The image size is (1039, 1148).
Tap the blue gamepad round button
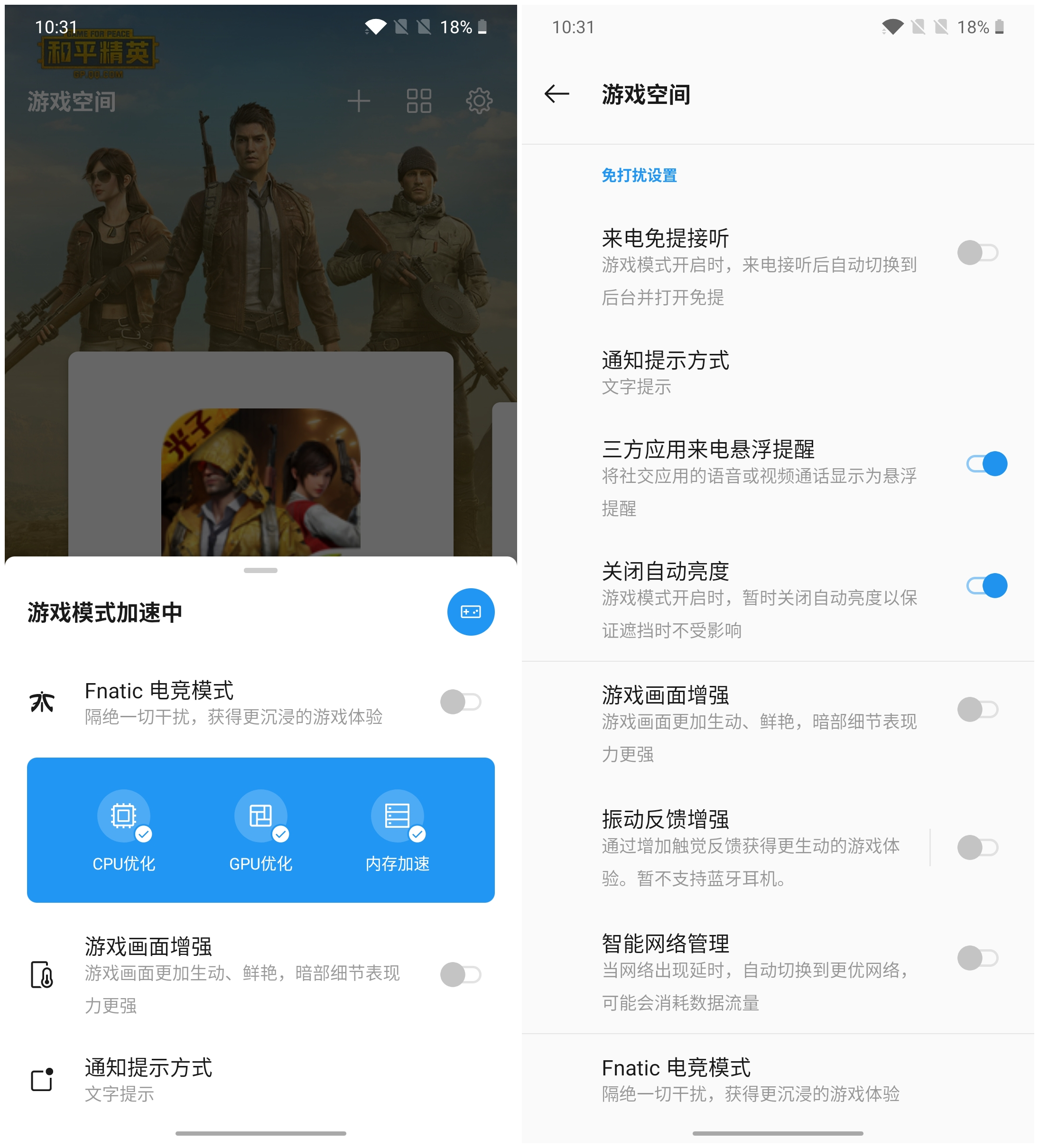[x=470, y=611]
